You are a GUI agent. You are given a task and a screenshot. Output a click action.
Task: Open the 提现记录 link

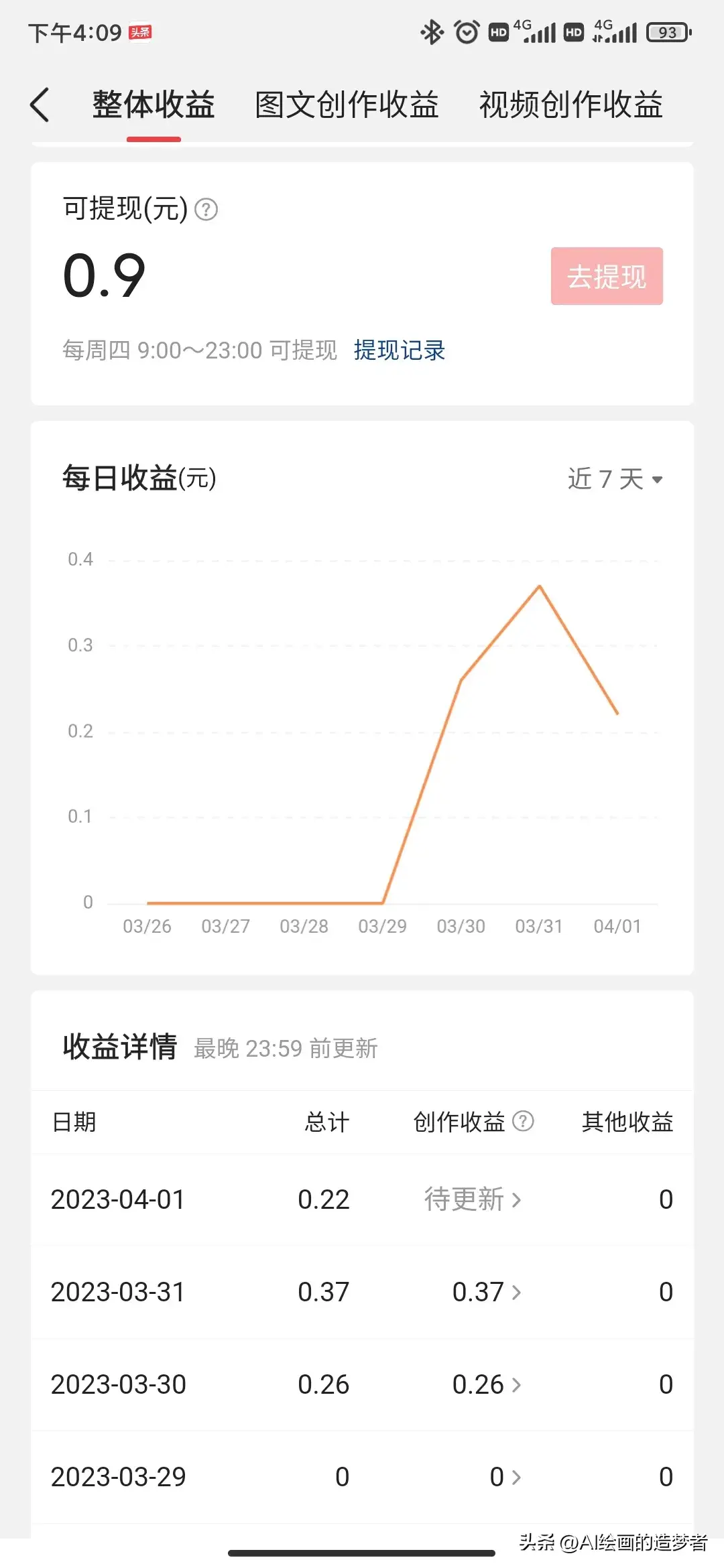(x=400, y=350)
